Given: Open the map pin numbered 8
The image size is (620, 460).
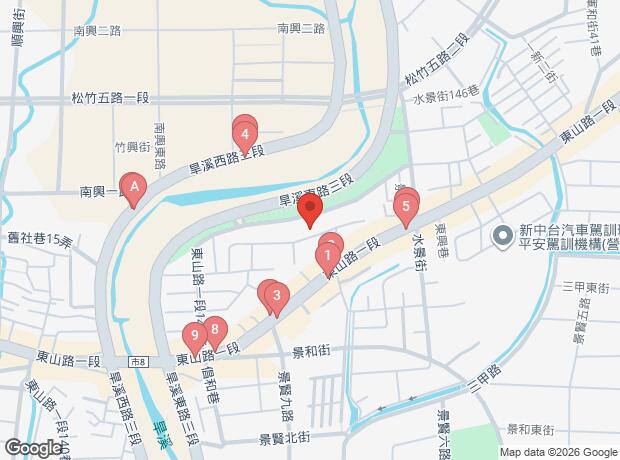Looking at the screenshot, I should click(214, 328).
